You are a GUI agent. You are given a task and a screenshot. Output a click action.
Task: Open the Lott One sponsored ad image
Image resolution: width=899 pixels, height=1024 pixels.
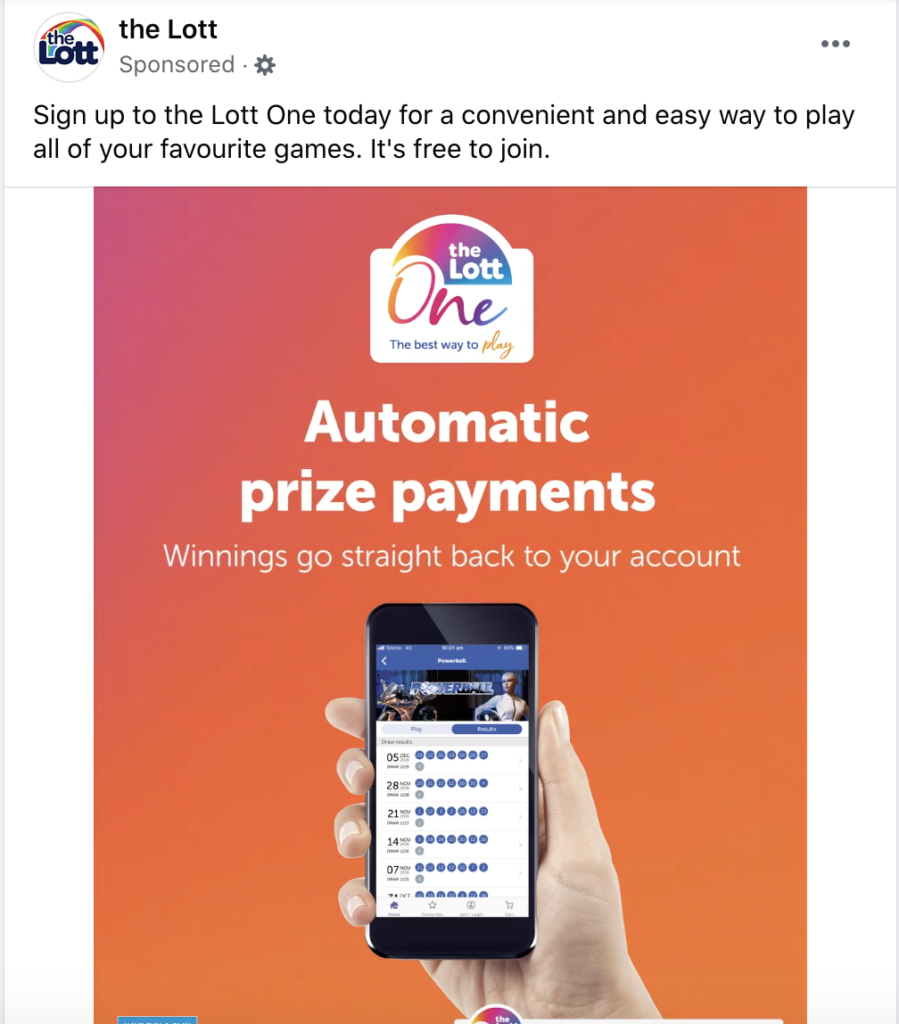click(x=450, y=600)
